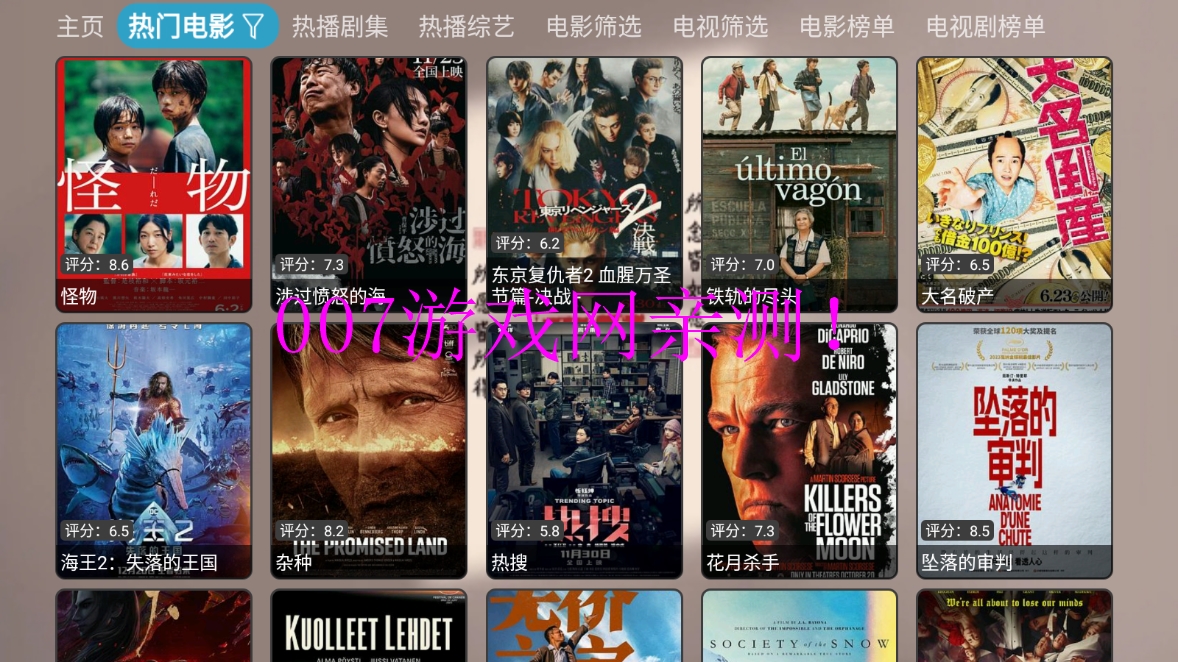Image resolution: width=1178 pixels, height=662 pixels.
Task: Open the filter funnel on 热门电影
Action: (x=254, y=27)
